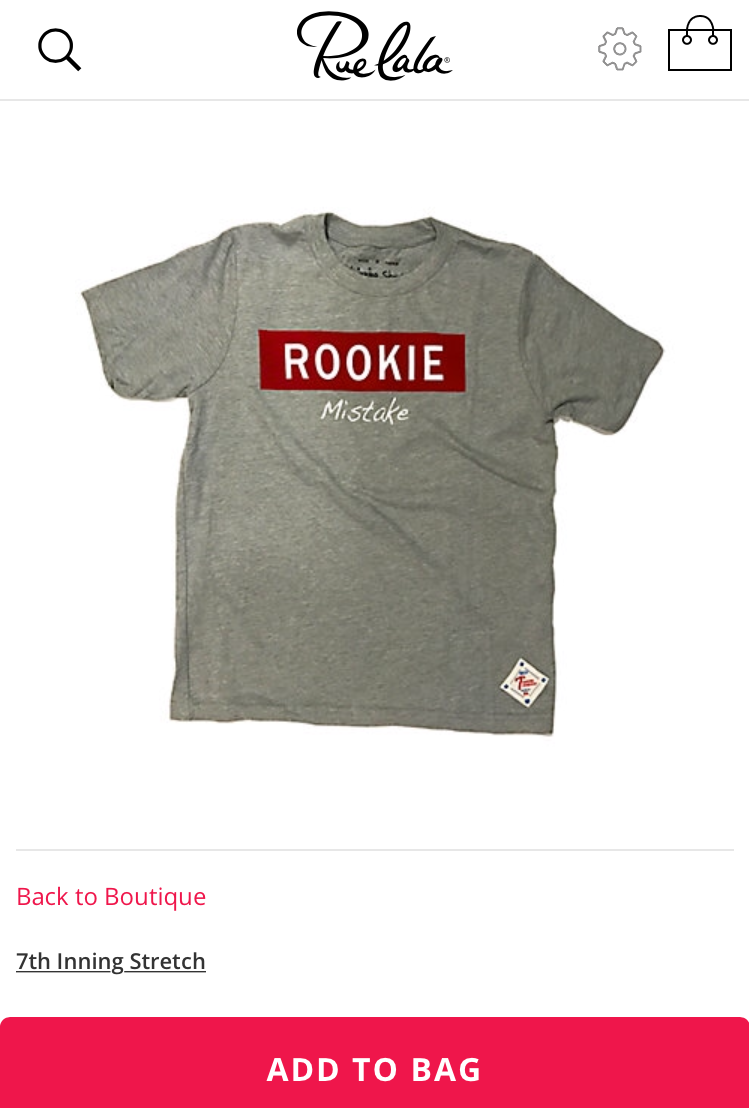Go to Rue La La home logo
Screen dimensions: 749x1108
(x=374, y=47)
